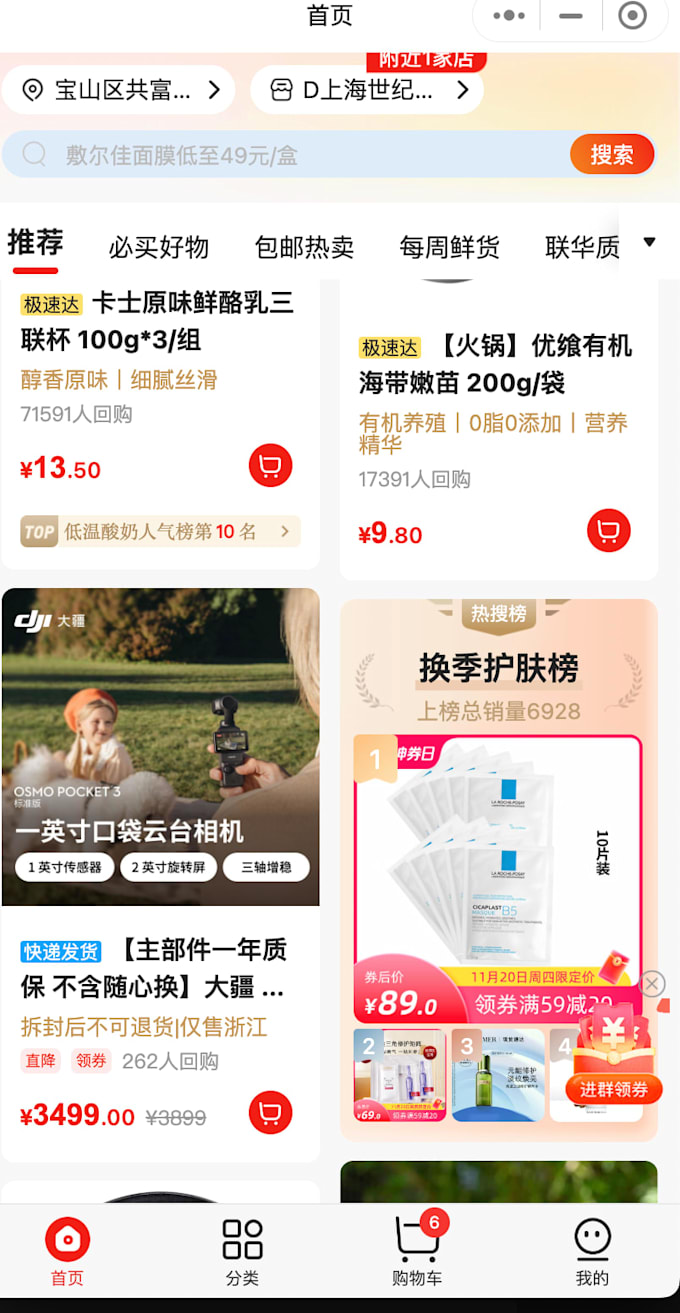Select store D上海世纪
Image resolution: width=680 pixels, height=1313 pixels.
coord(367,91)
